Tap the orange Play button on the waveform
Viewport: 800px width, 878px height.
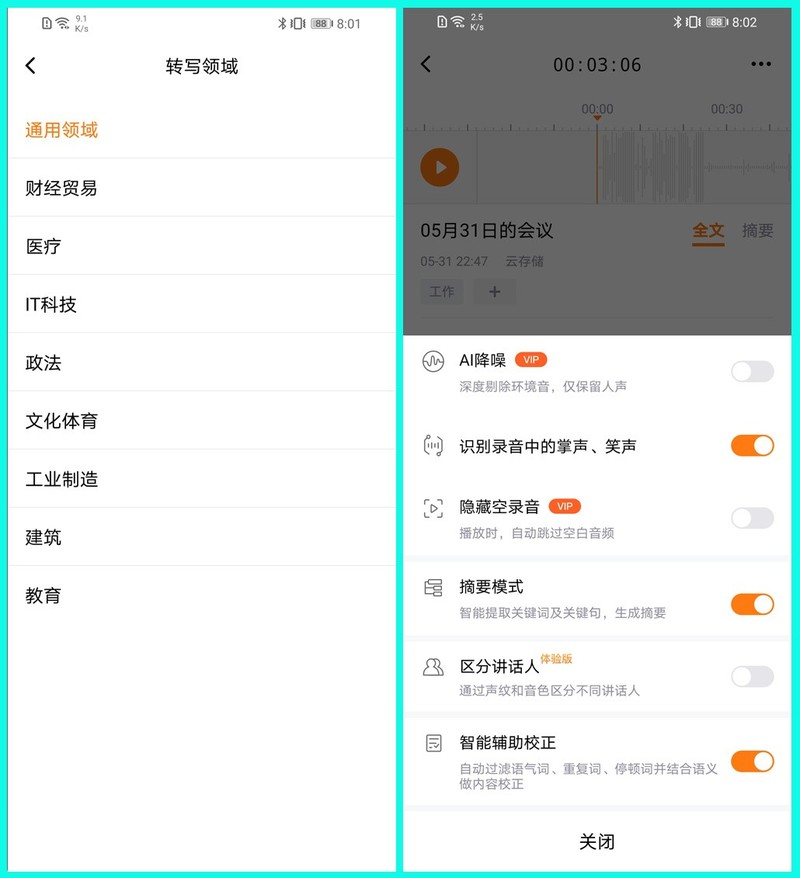click(x=437, y=167)
